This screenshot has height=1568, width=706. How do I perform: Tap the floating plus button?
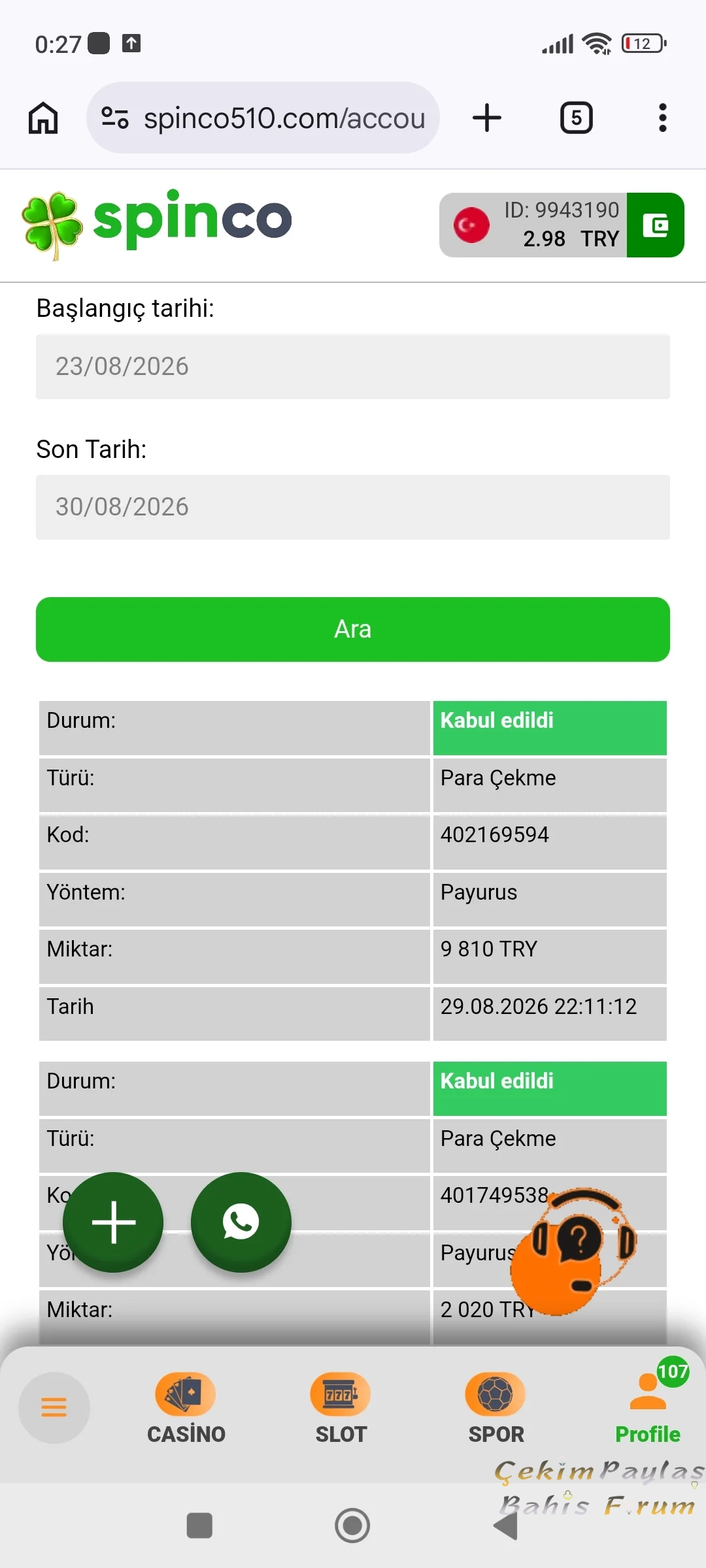pyautogui.click(x=113, y=1222)
